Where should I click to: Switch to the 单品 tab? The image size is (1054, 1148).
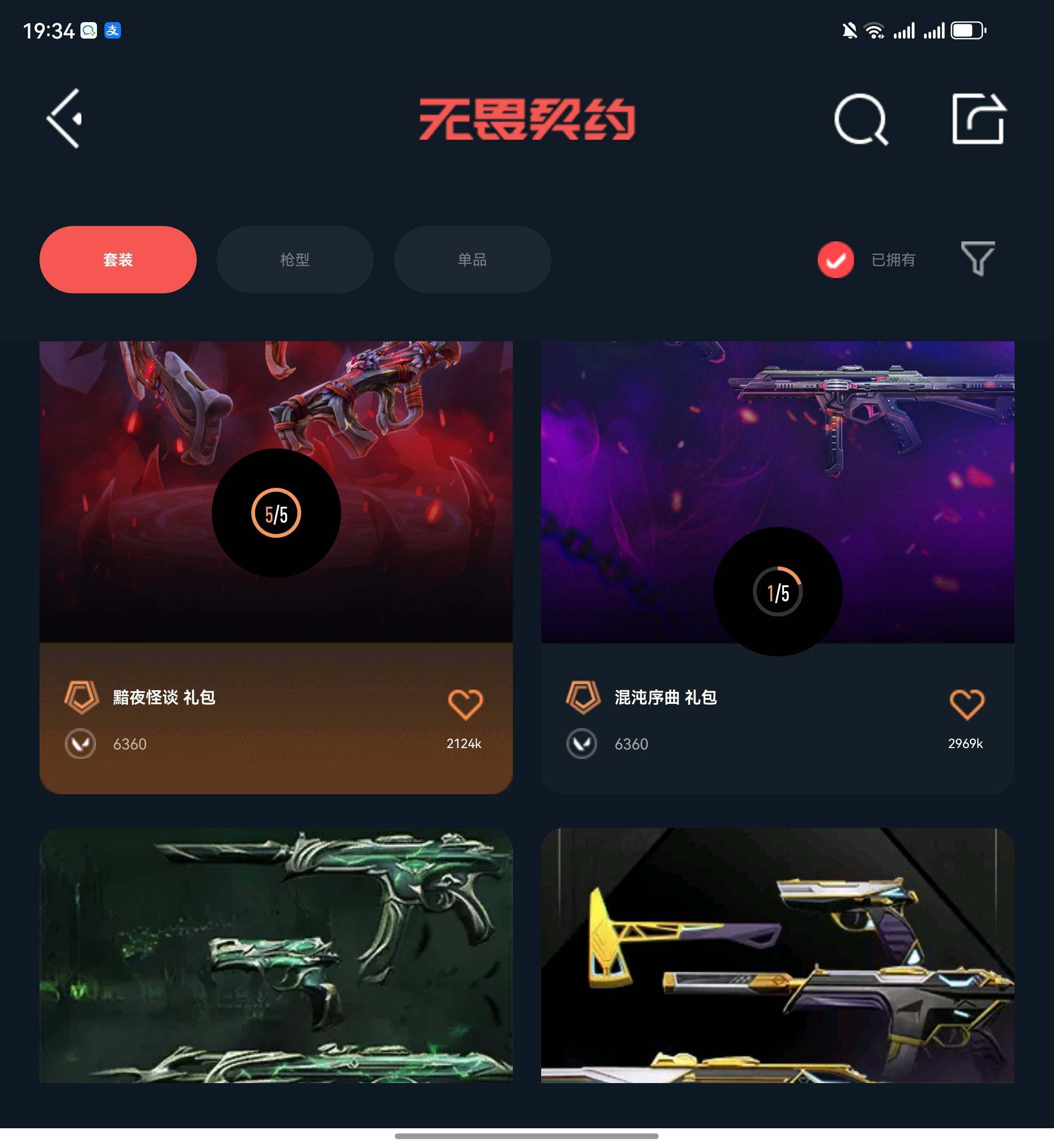click(472, 260)
